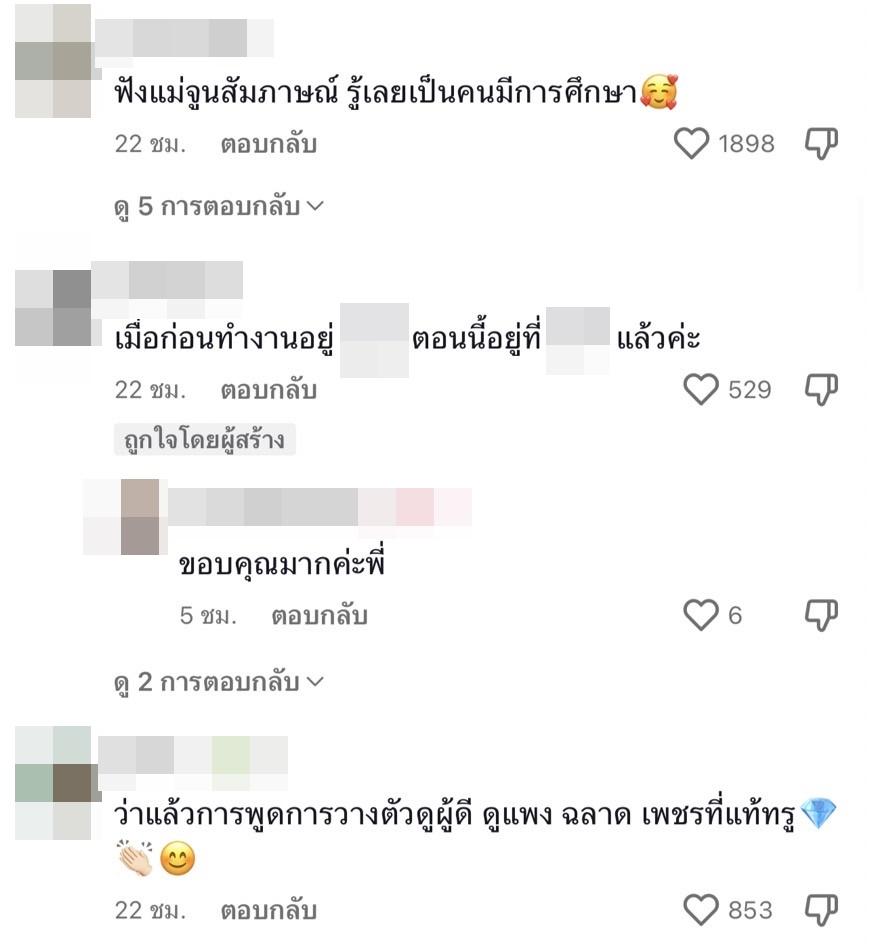
Task: Open profile of the first commenter's avatar
Action: point(53,60)
